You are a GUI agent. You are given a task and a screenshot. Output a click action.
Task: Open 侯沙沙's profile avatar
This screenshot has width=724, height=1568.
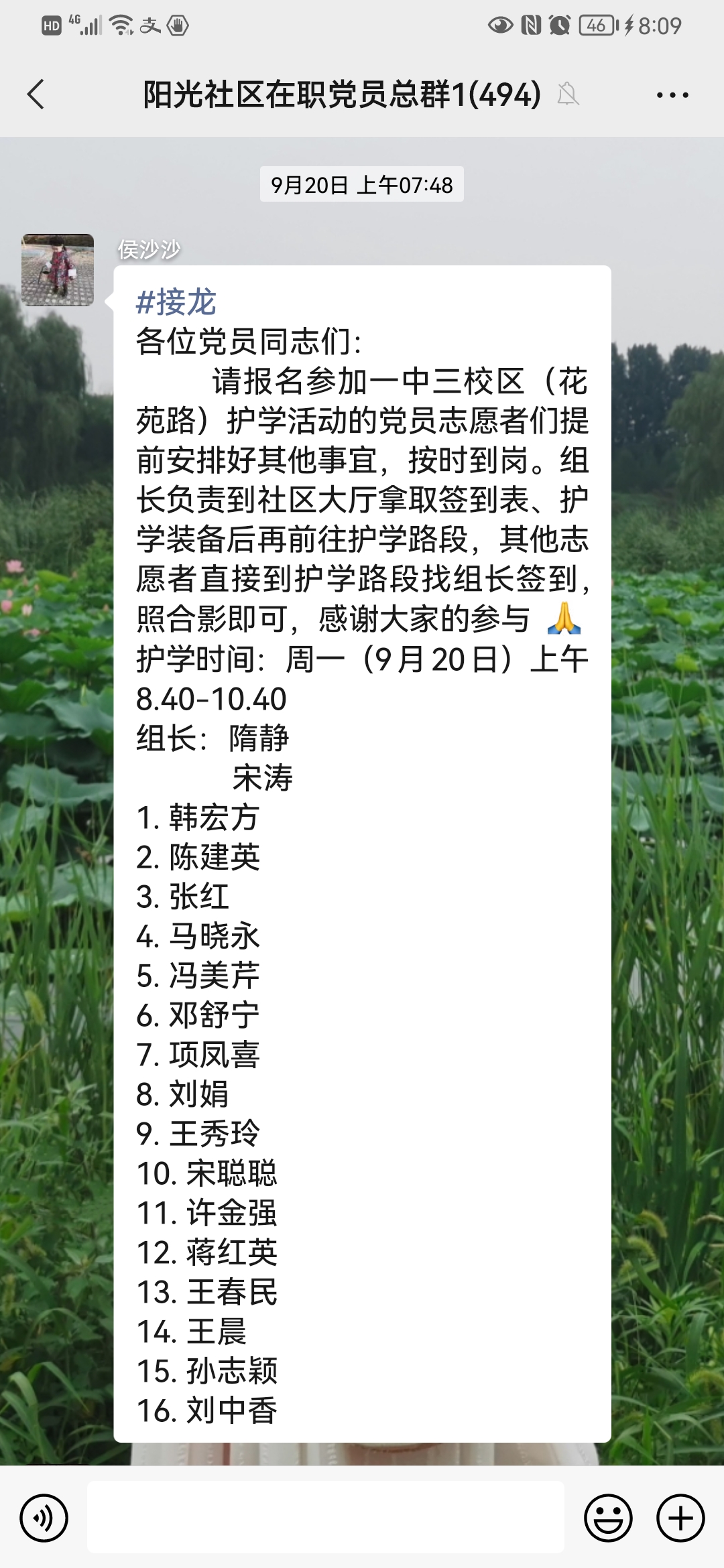[58, 270]
